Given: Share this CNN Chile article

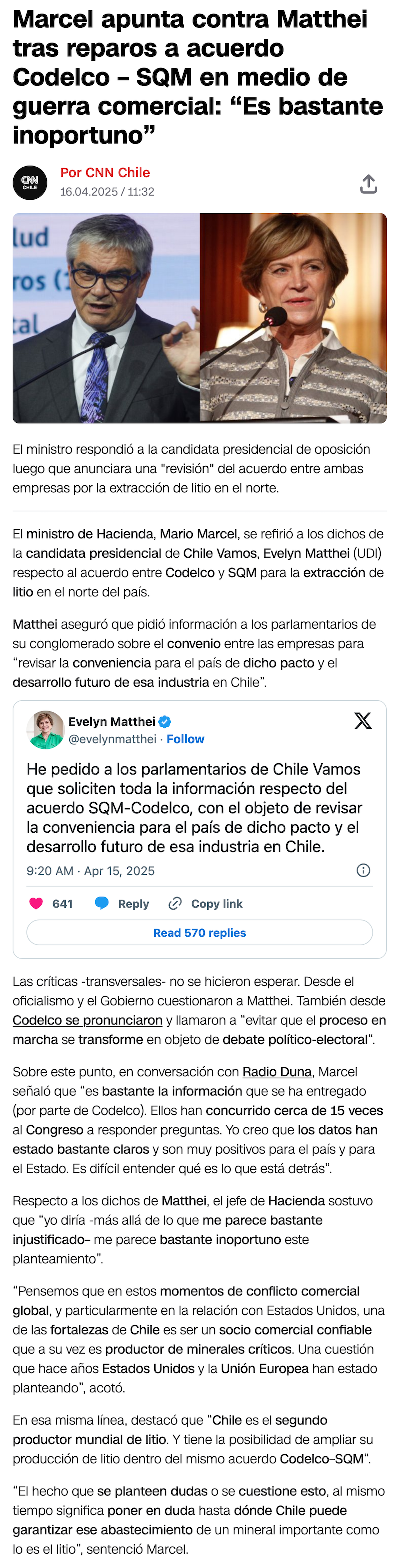Looking at the screenshot, I should pyautogui.click(x=368, y=184).
